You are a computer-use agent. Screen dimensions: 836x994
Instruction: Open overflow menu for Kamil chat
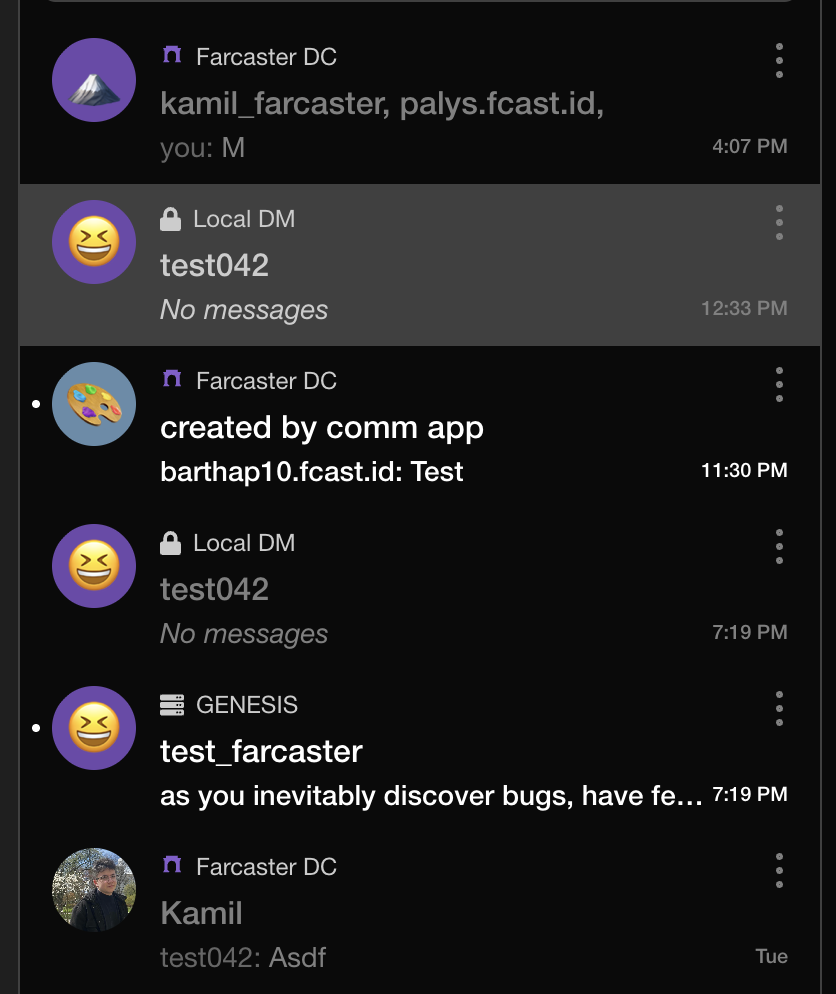(779, 871)
